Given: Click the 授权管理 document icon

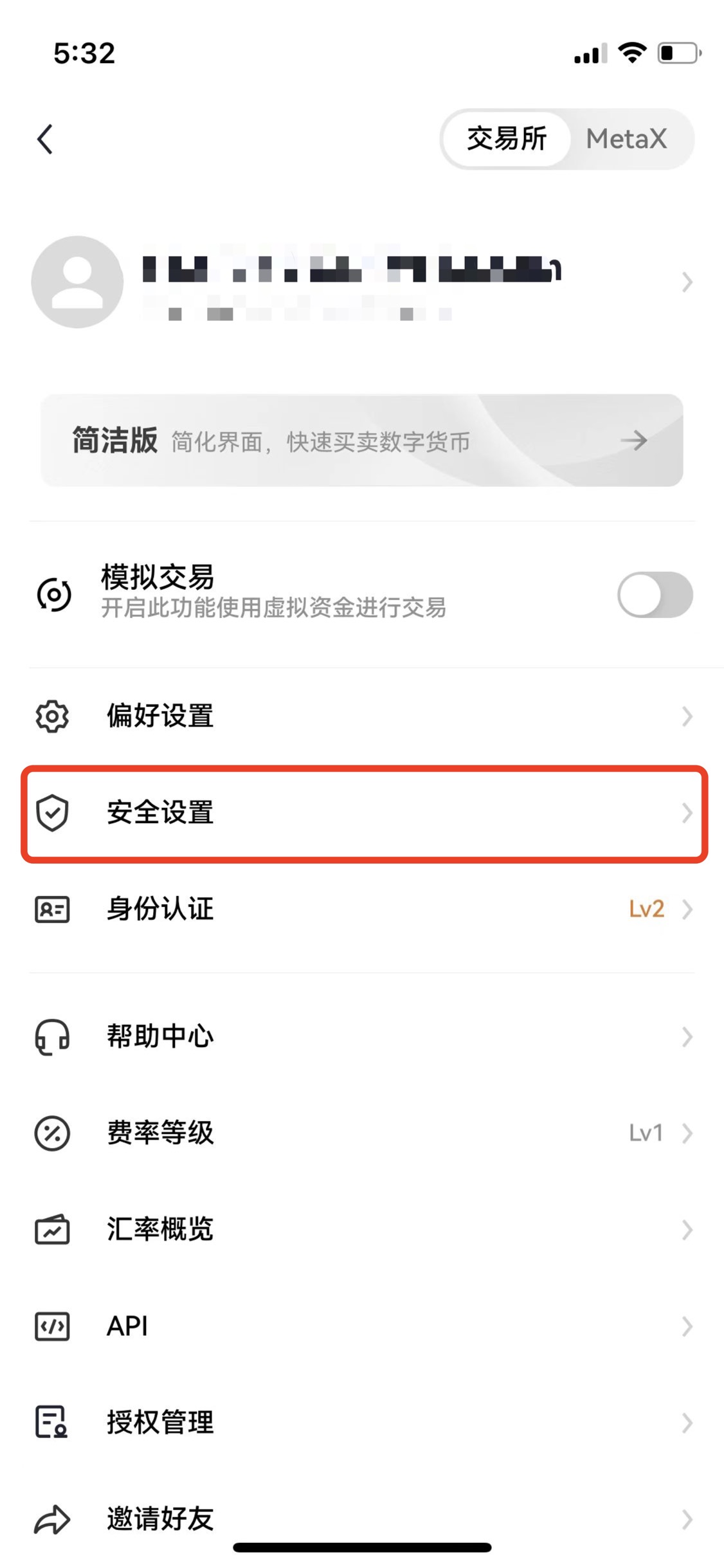Looking at the screenshot, I should tap(53, 1423).
